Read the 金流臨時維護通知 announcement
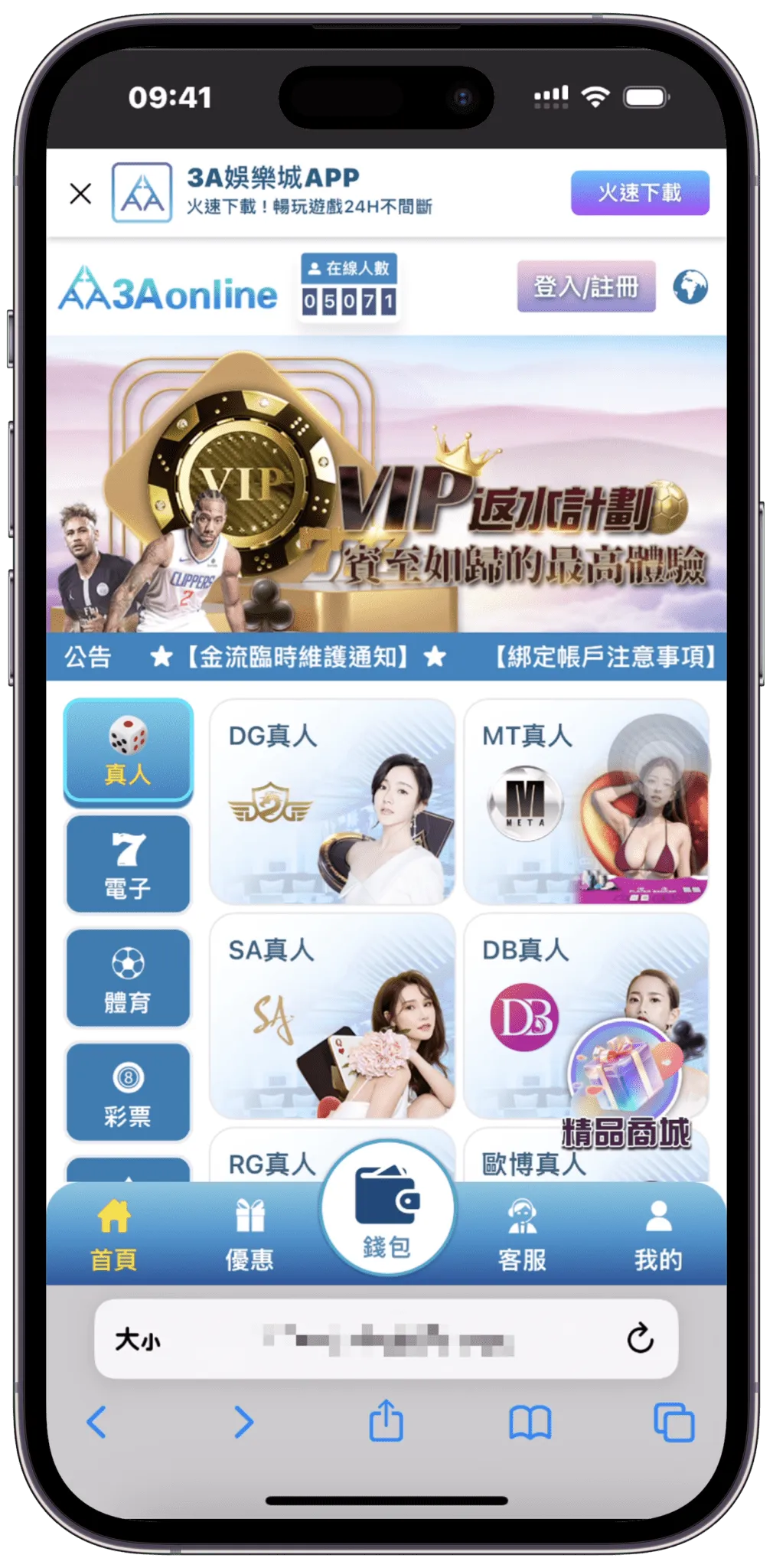The image size is (773, 1568). point(298,657)
